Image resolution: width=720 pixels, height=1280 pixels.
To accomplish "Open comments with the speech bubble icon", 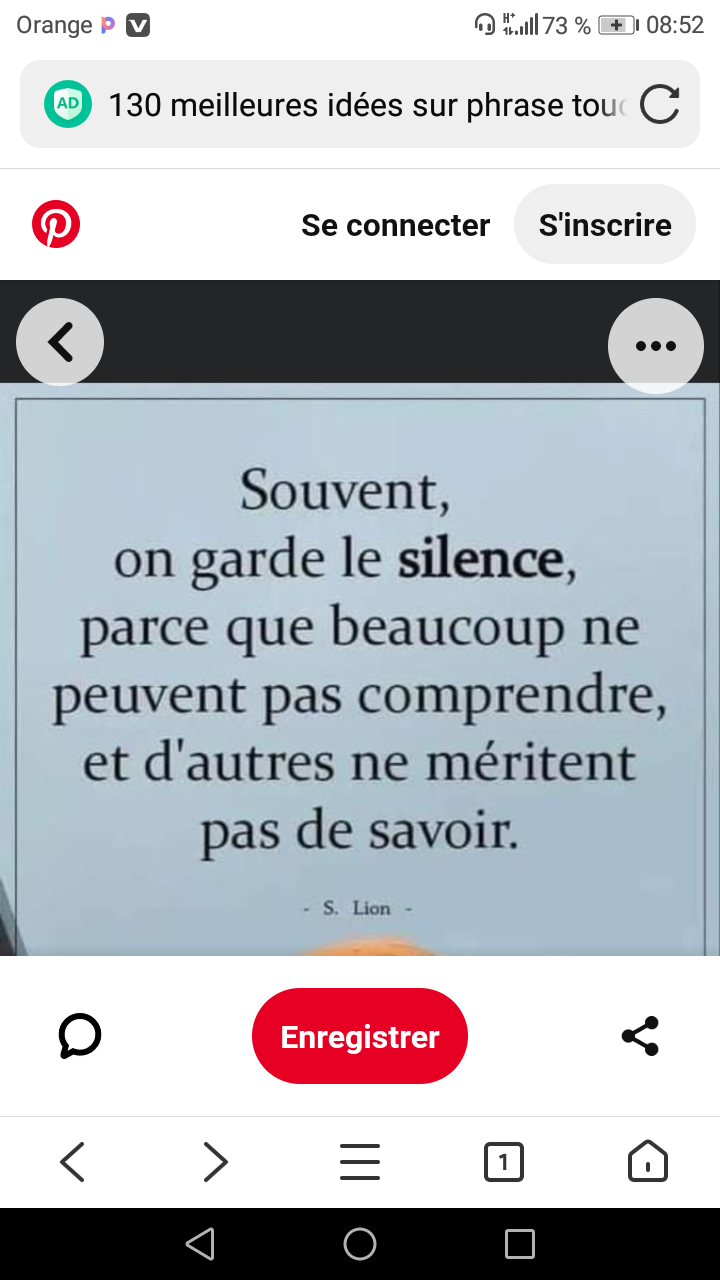I will (x=80, y=1036).
